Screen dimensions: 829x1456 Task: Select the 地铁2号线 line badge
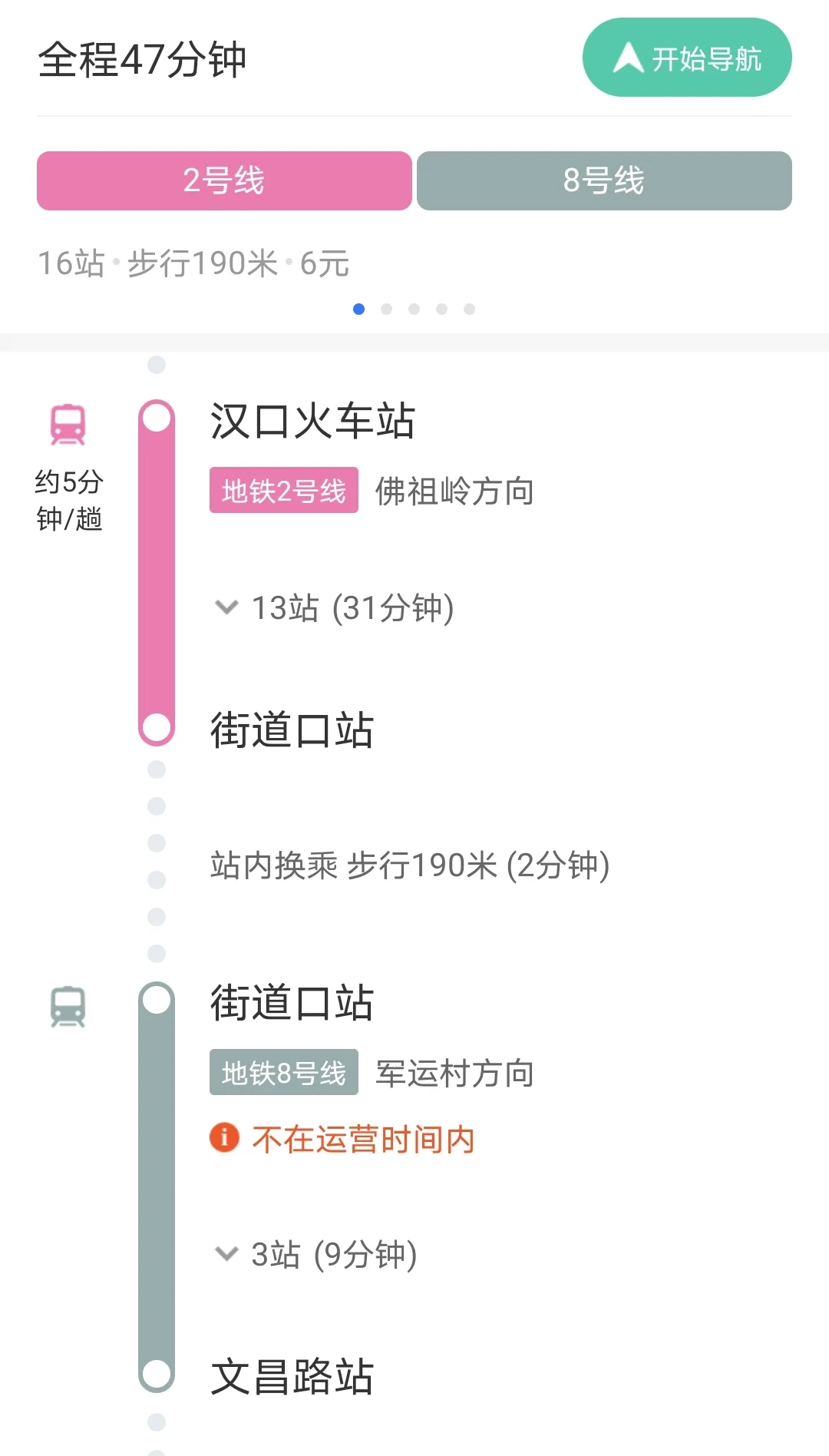tap(282, 492)
